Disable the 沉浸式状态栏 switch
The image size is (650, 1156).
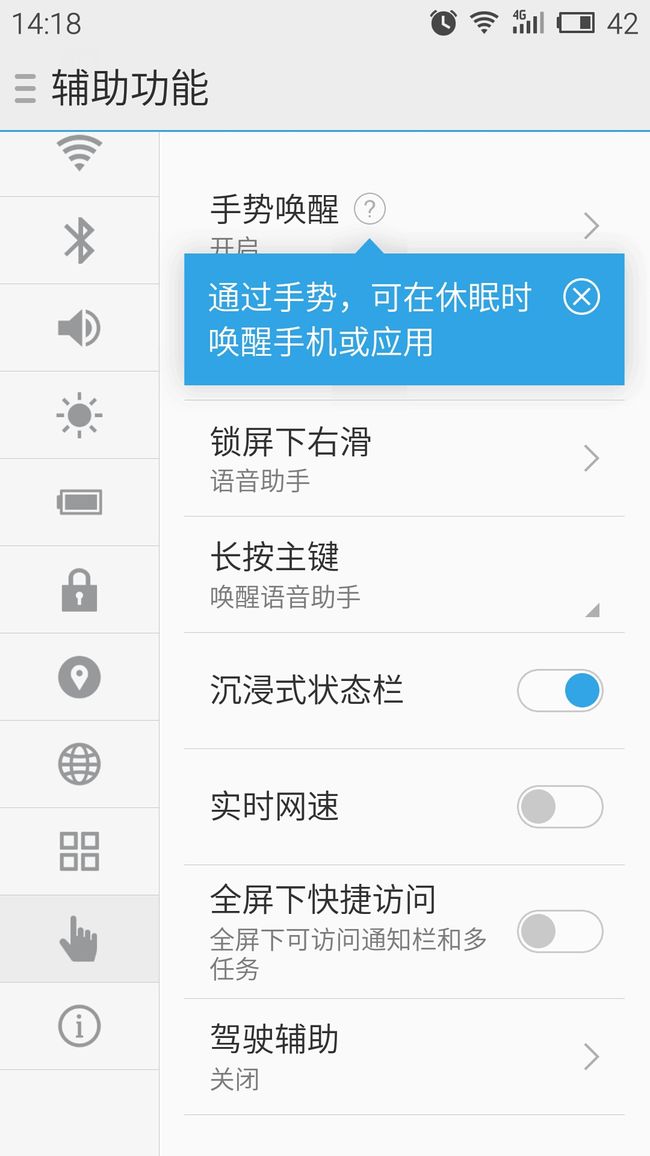coord(559,691)
